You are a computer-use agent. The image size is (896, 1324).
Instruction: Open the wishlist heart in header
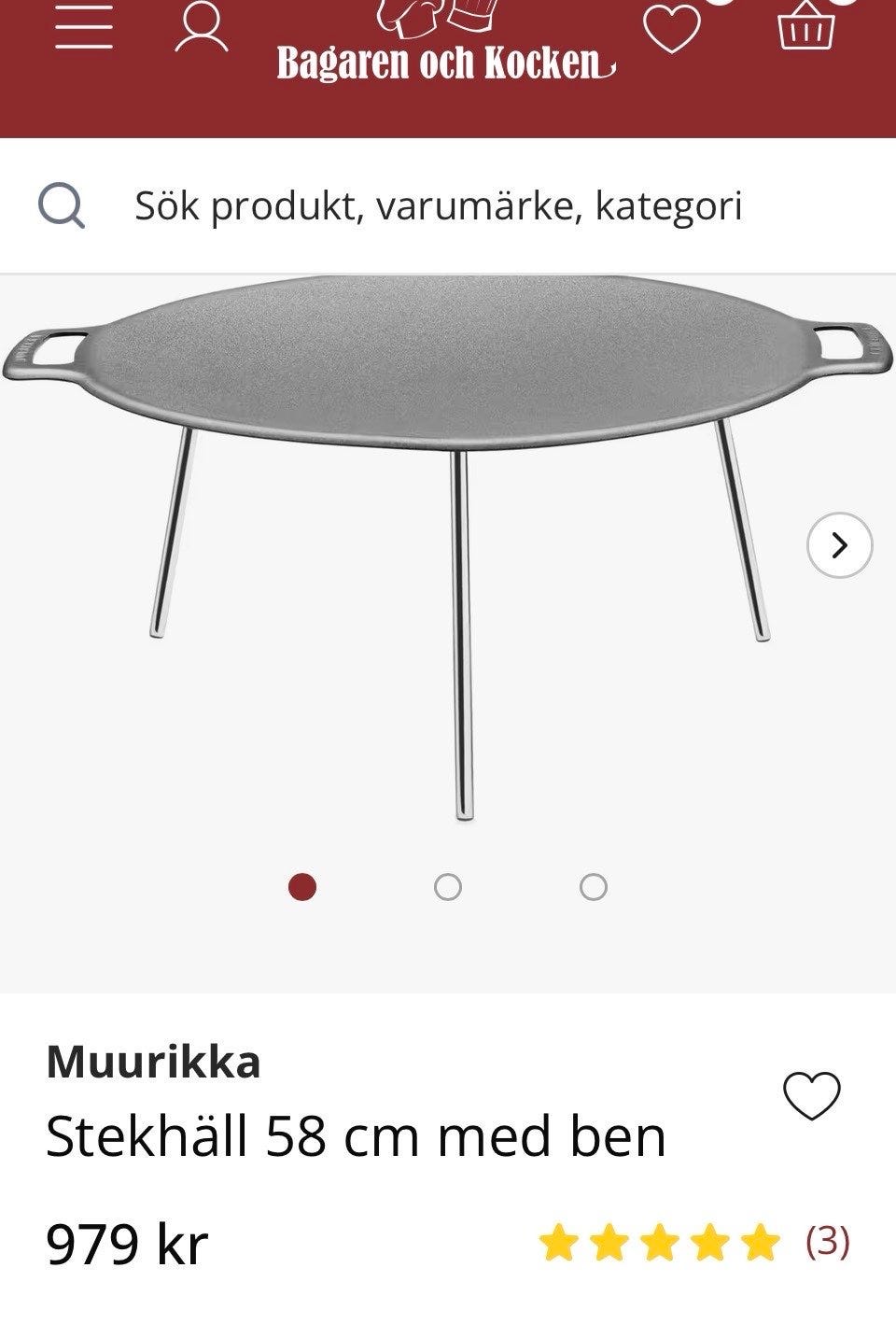[x=672, y=28]
